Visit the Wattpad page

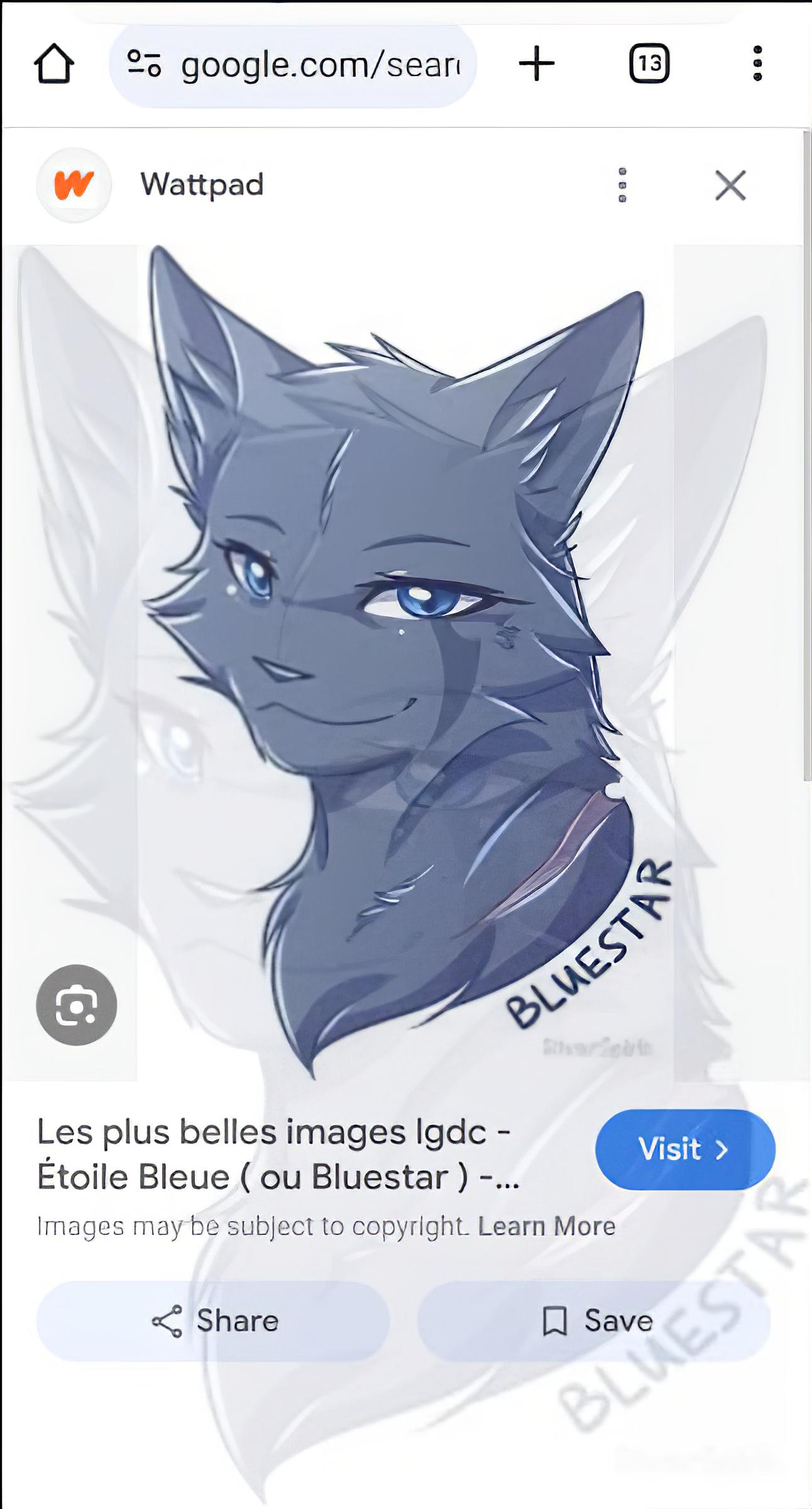pos(685,1149)
